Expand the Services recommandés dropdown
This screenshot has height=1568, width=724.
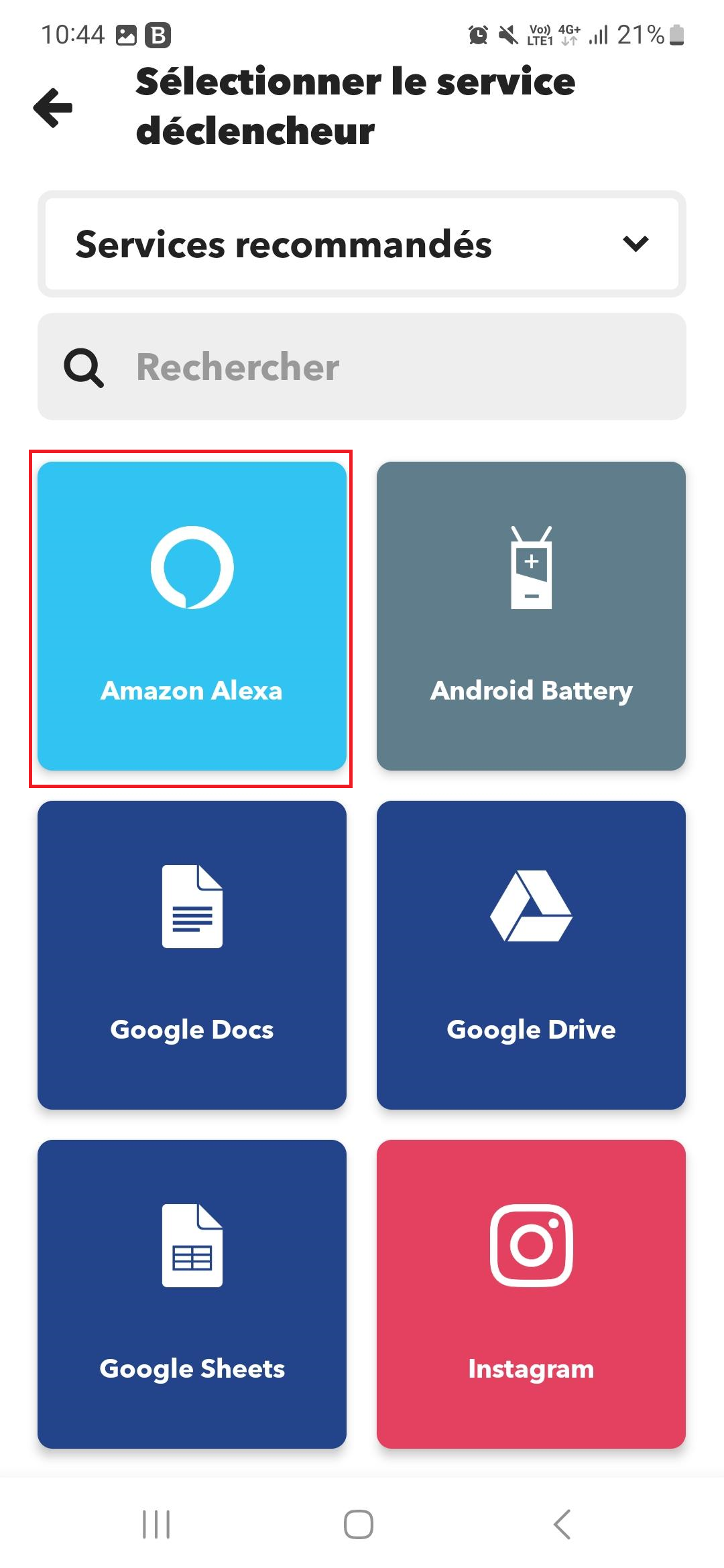pos(362,244)
